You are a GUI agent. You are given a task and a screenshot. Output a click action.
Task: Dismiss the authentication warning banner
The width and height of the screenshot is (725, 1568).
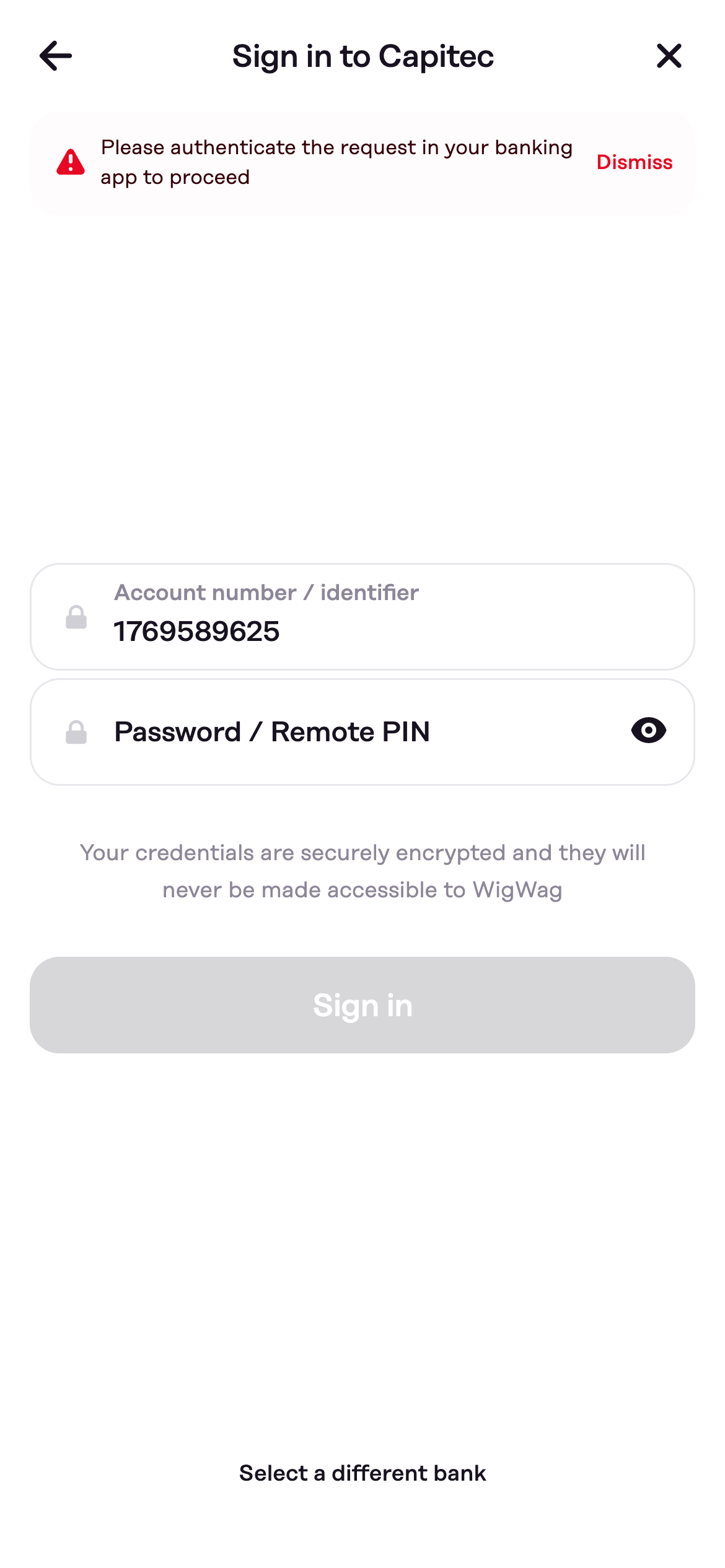[x=634, y=162]
